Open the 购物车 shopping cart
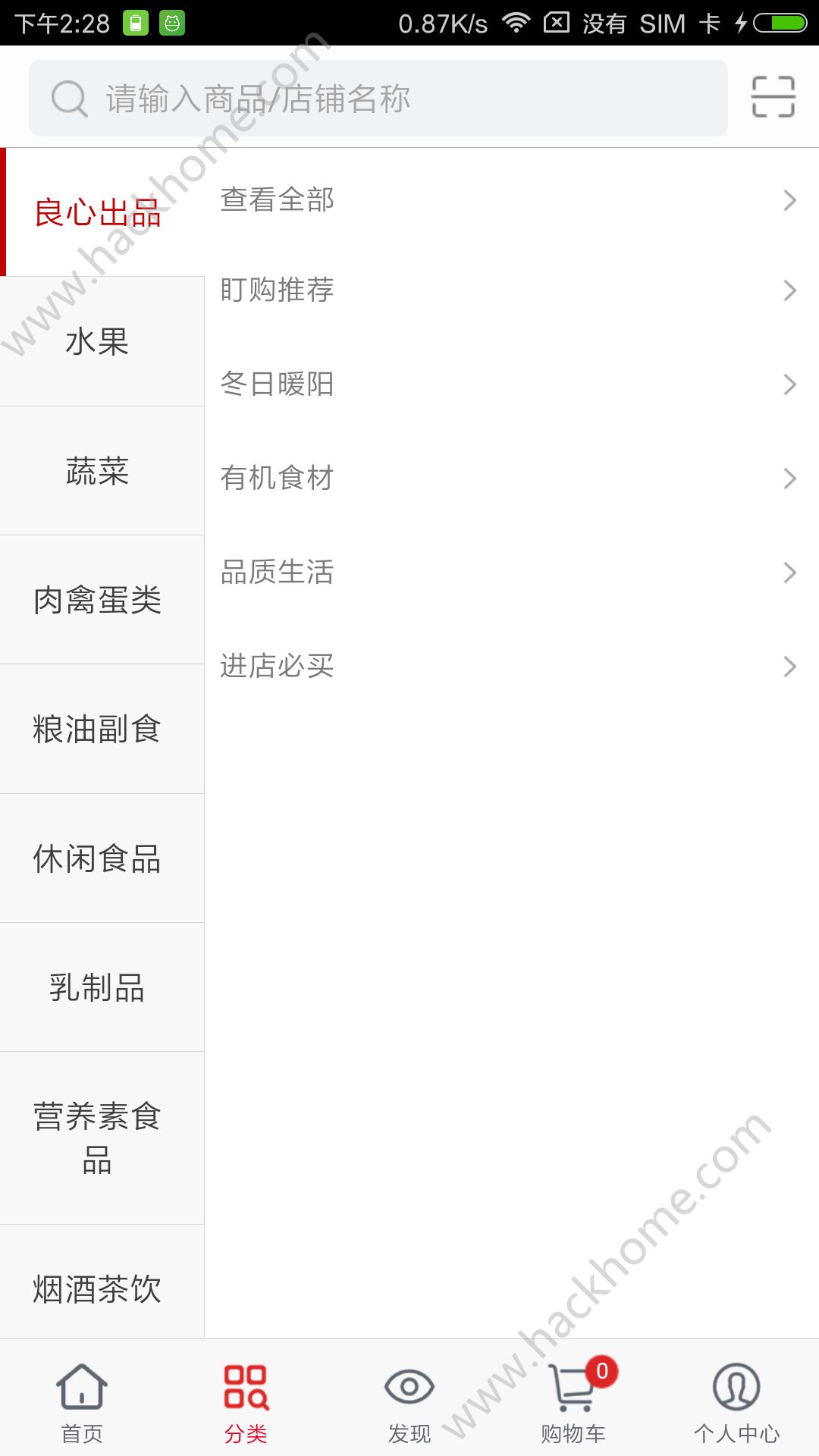Image resolution: width=819 pixels, height=1456 pixels. [573, 1400]
